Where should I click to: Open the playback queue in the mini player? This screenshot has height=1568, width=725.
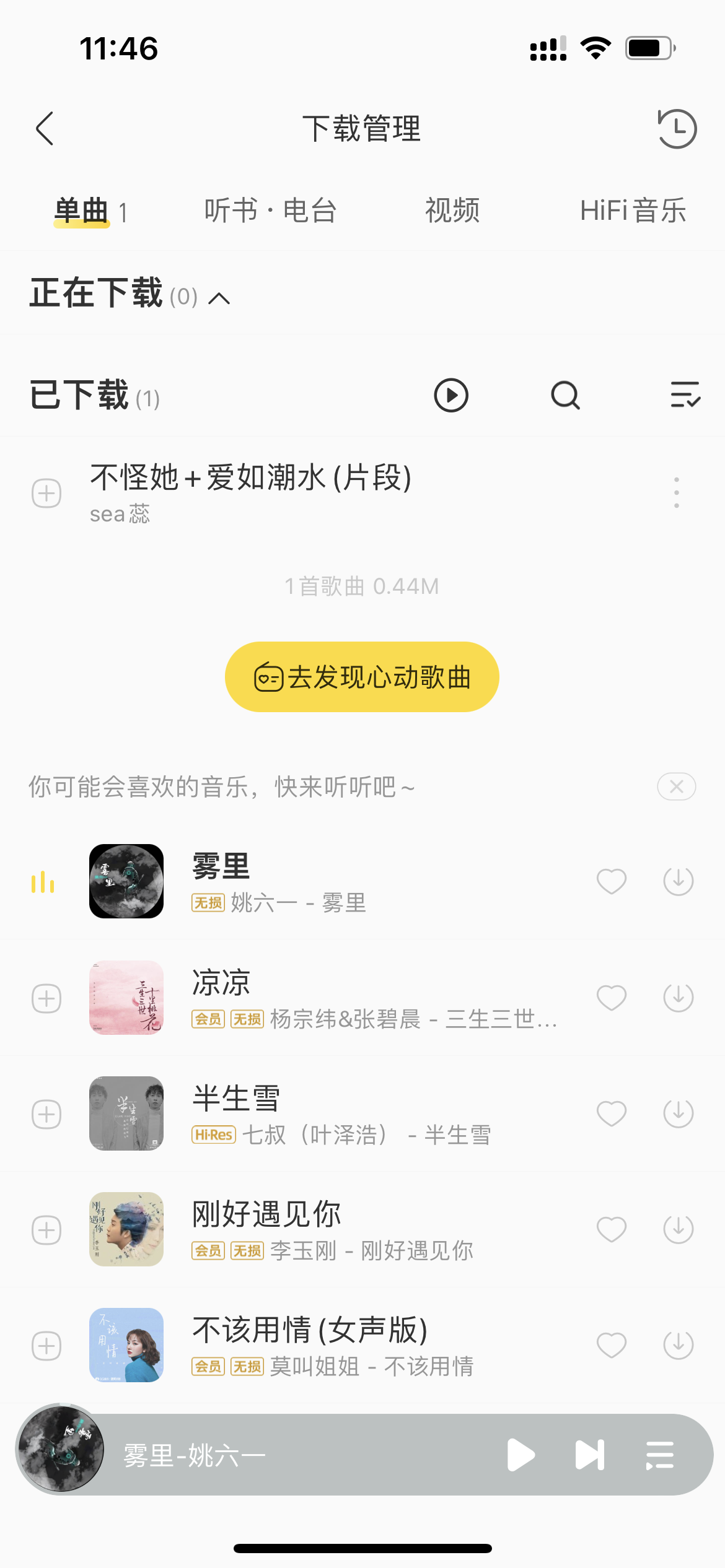tap(659, 1456)
